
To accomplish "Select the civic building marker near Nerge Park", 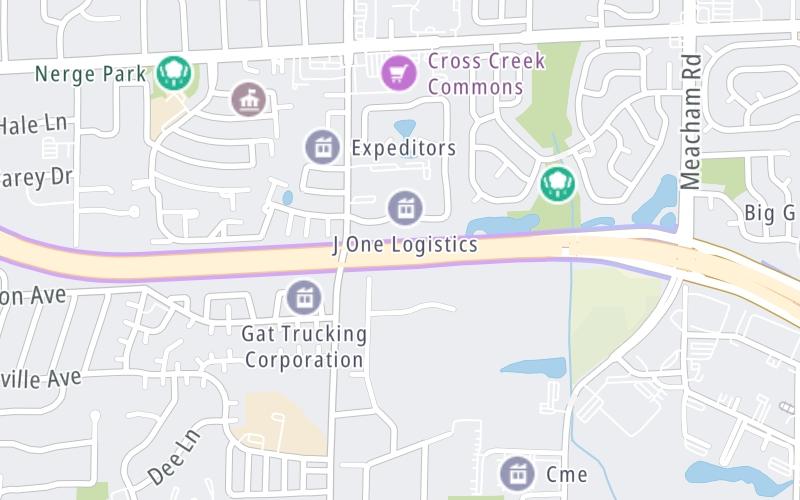I will pyautogui.click(x=247, y=99).
